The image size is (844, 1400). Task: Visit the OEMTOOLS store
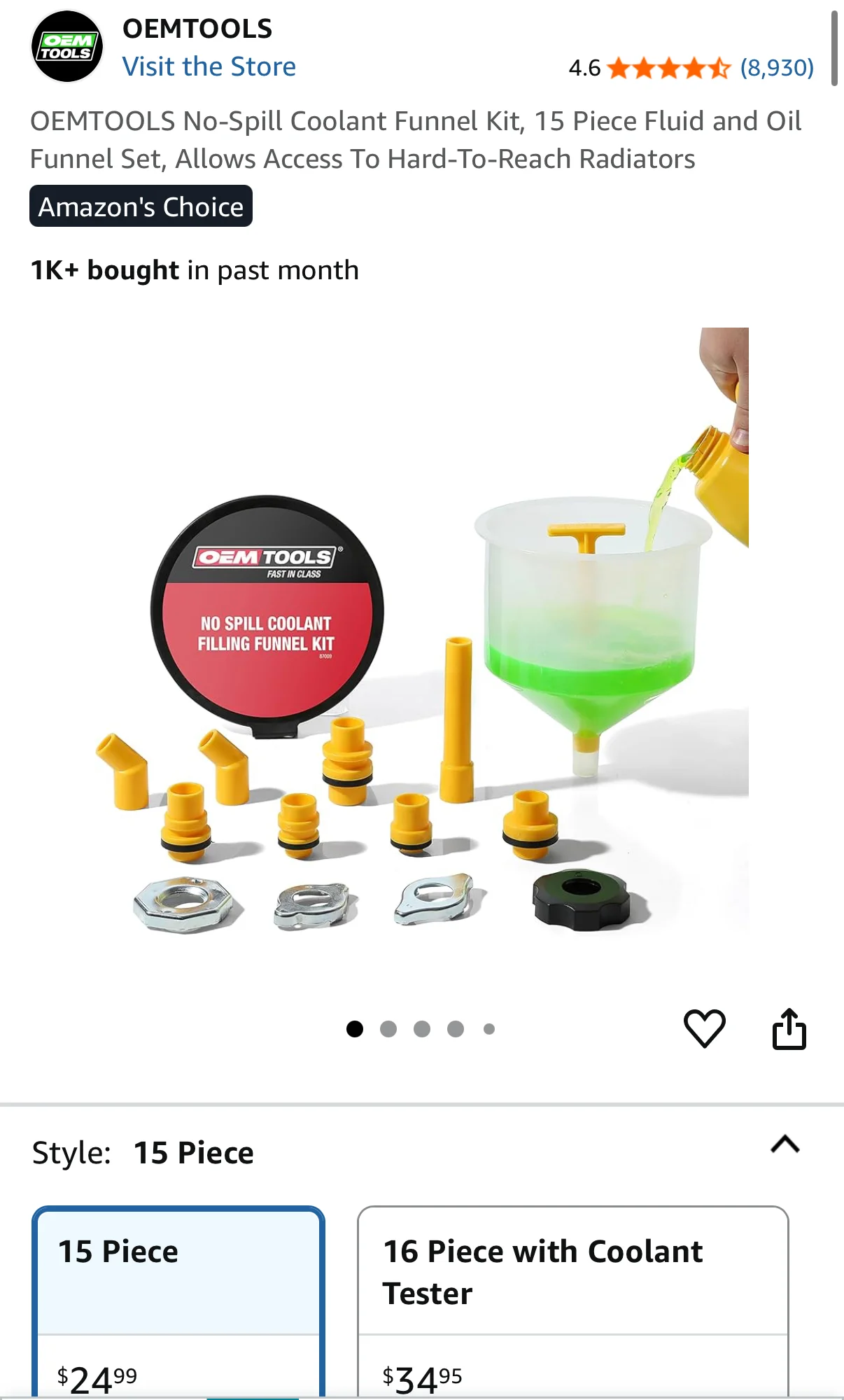(209, 67)
